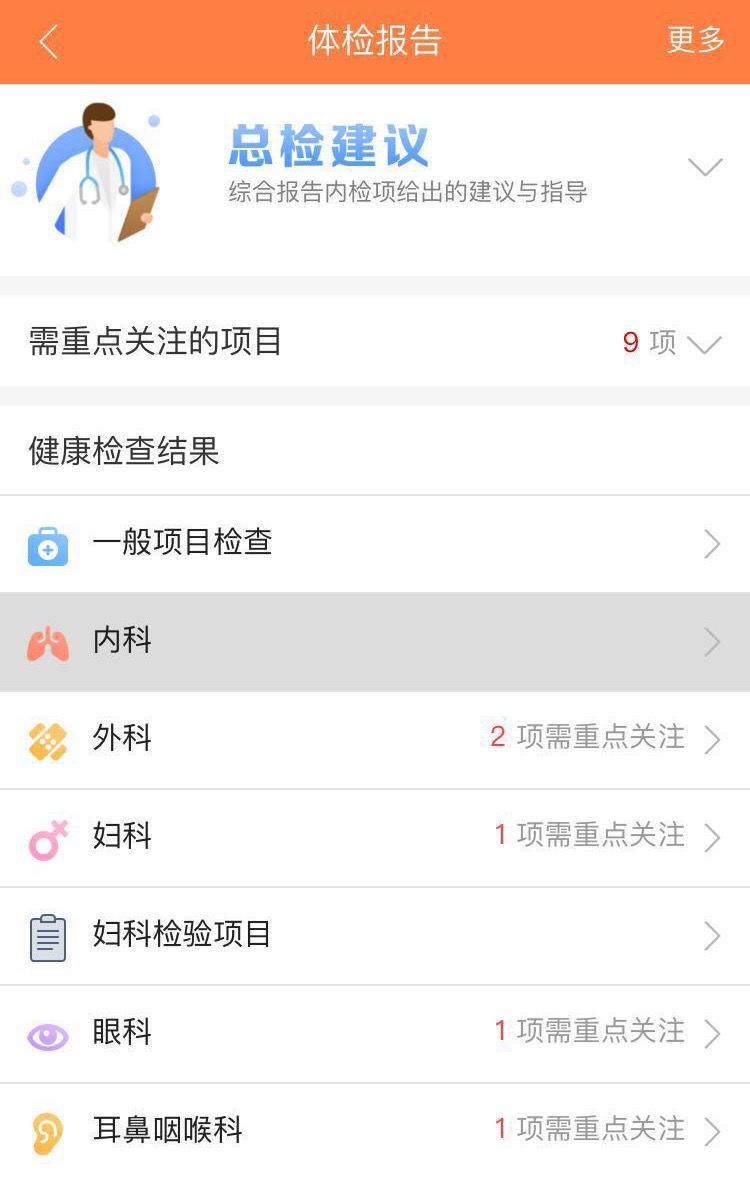Select the 体检报告 title bar
Image resolution: width=750 pixels, height=1179 pixels.
[x=375, y=41]
